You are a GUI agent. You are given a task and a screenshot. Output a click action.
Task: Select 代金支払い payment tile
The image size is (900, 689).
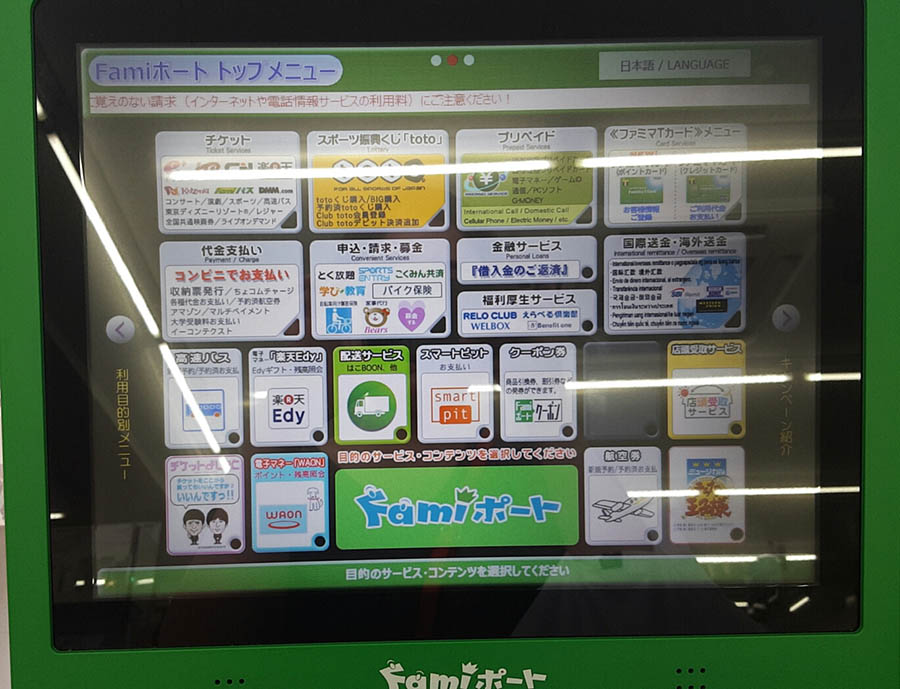pos(231,290)
